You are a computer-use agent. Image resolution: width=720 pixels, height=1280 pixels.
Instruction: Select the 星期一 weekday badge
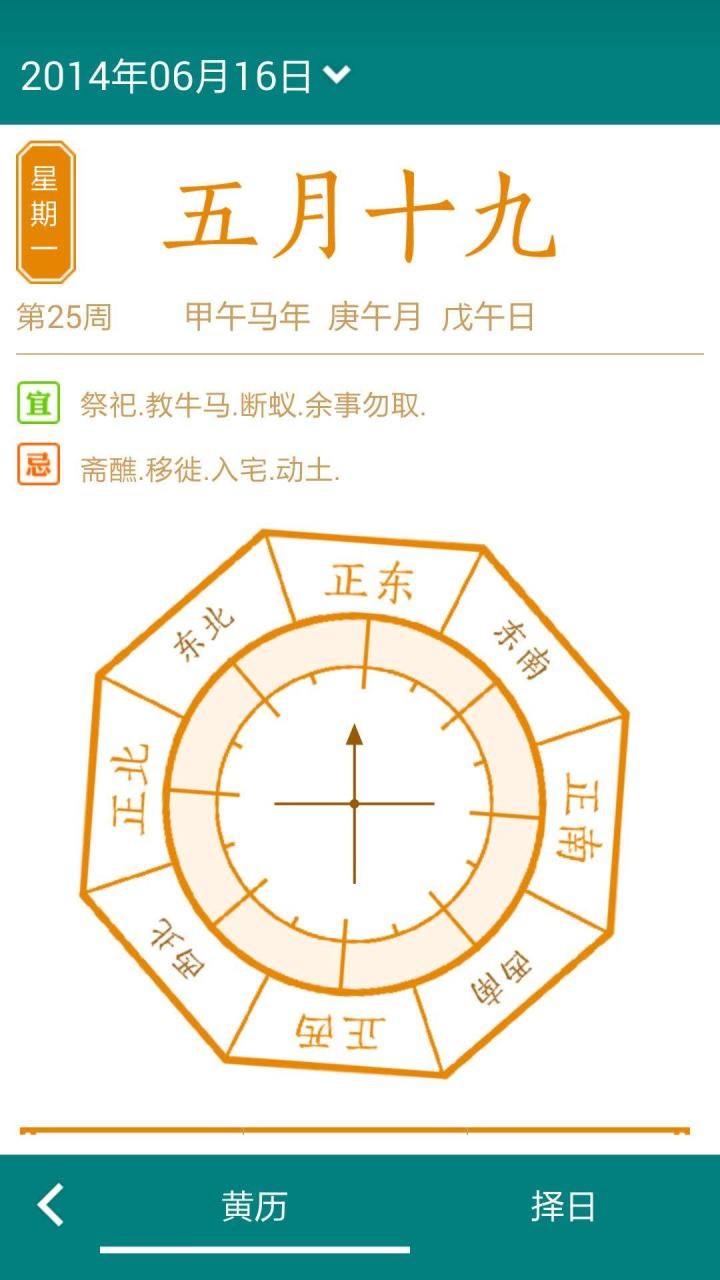click(42, 208)
